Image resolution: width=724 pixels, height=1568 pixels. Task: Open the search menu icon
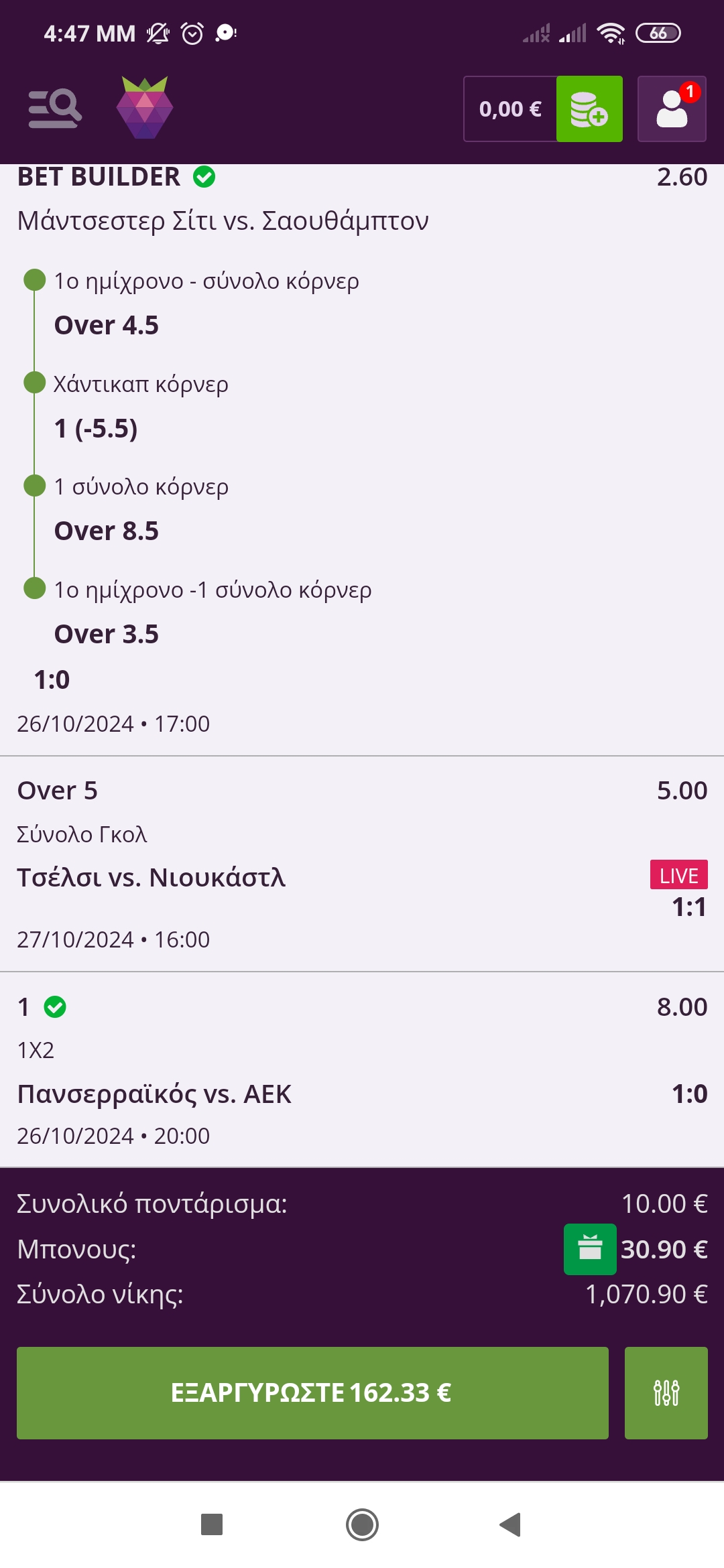pyautogui.click(x=55, y=109)
